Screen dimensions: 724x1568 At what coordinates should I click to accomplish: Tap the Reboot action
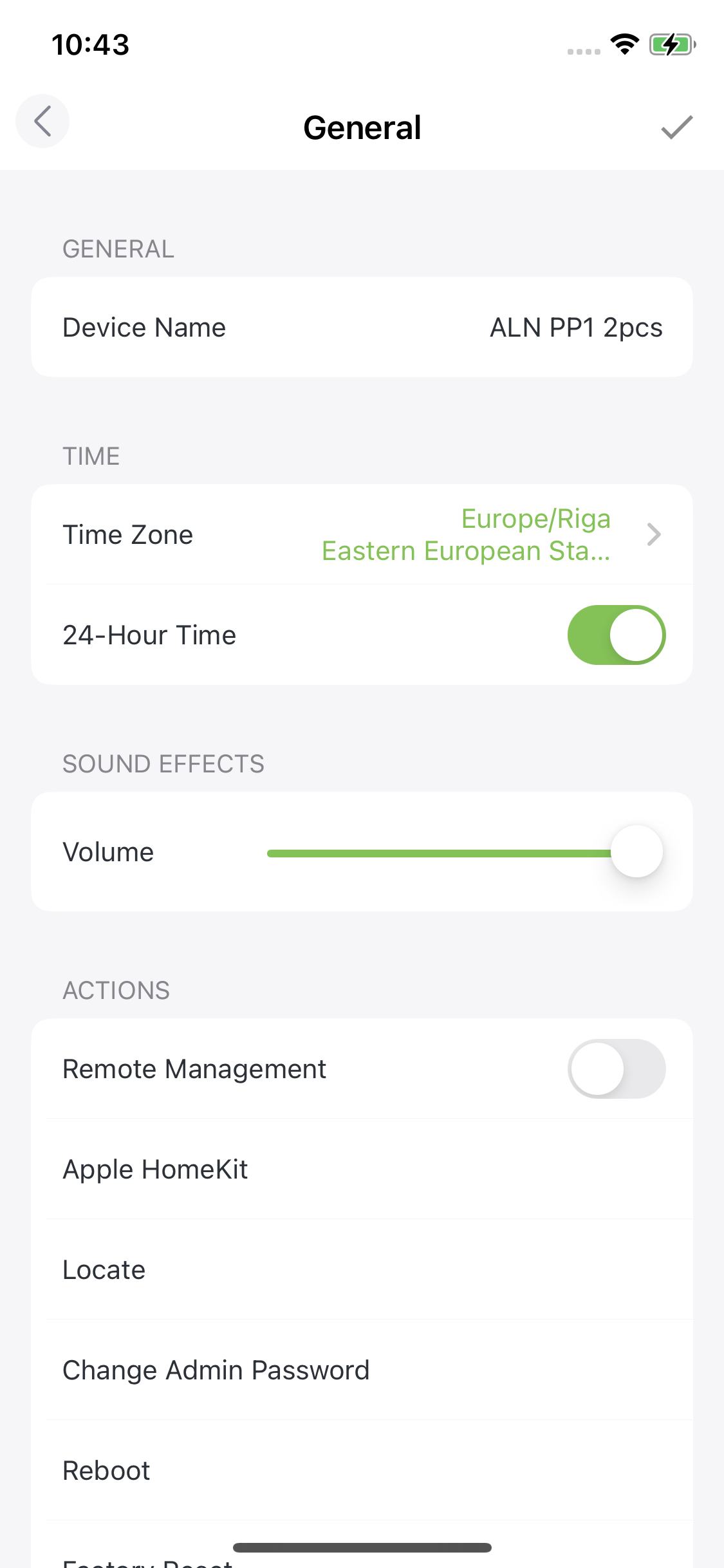pyautogui.click(x=362, y=1471)
